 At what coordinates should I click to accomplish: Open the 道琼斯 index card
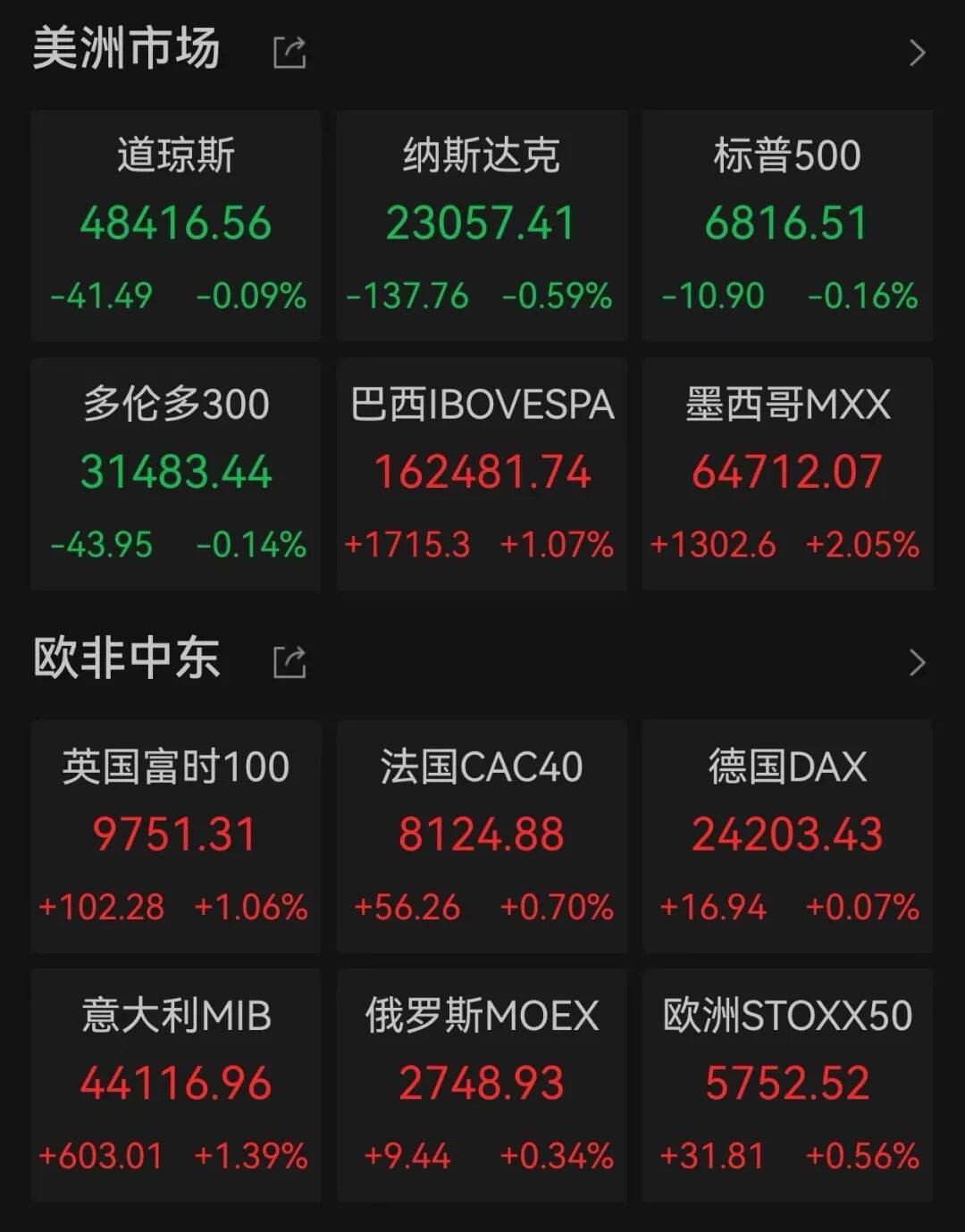[x=176, y=225]
